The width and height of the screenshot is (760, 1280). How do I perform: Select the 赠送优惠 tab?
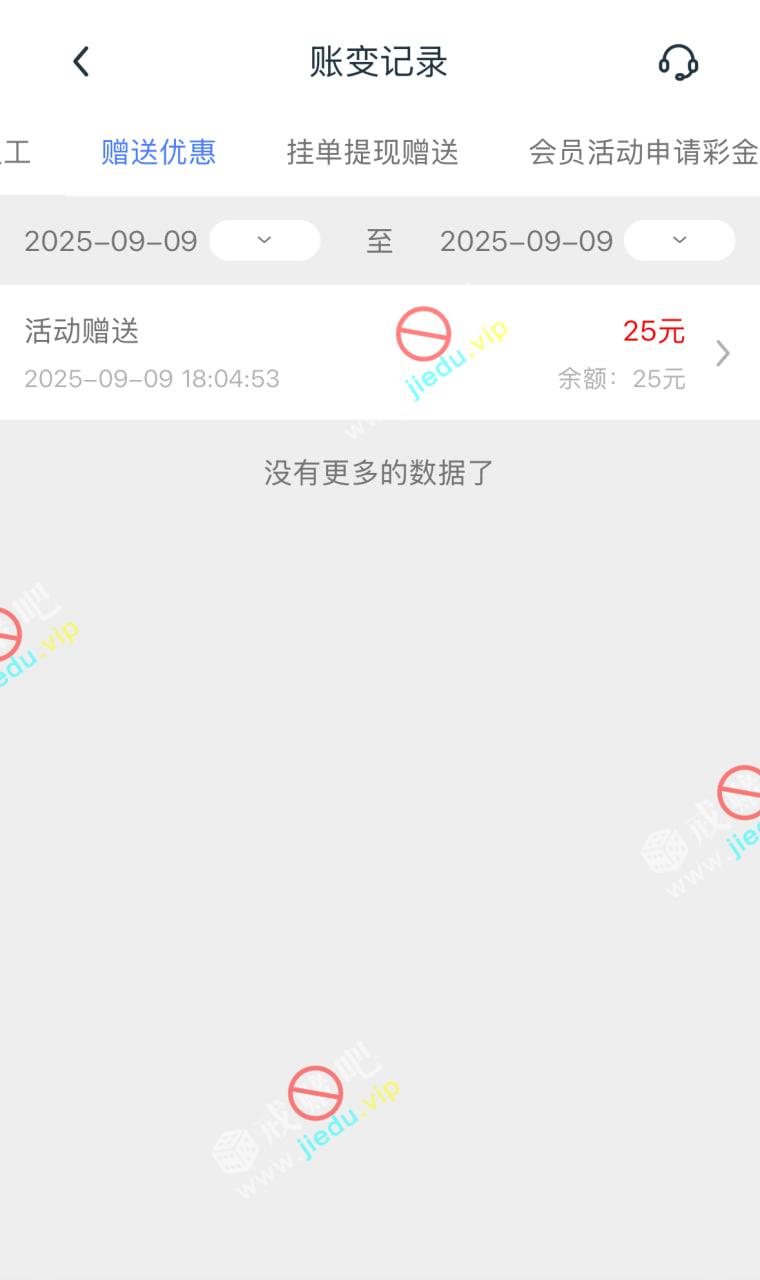pyautogui.click(x=158, y=152)
